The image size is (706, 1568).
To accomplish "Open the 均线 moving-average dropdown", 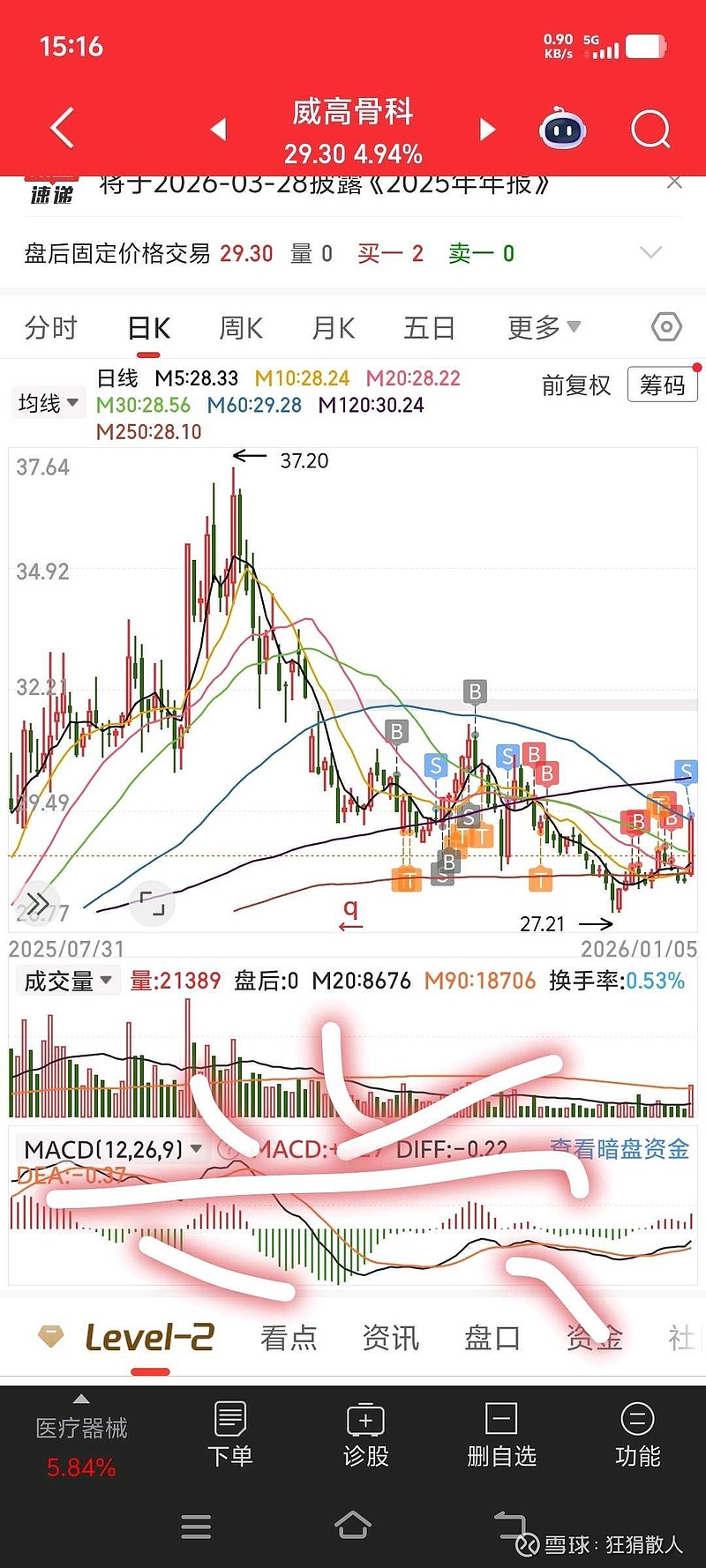I will 47,403.
